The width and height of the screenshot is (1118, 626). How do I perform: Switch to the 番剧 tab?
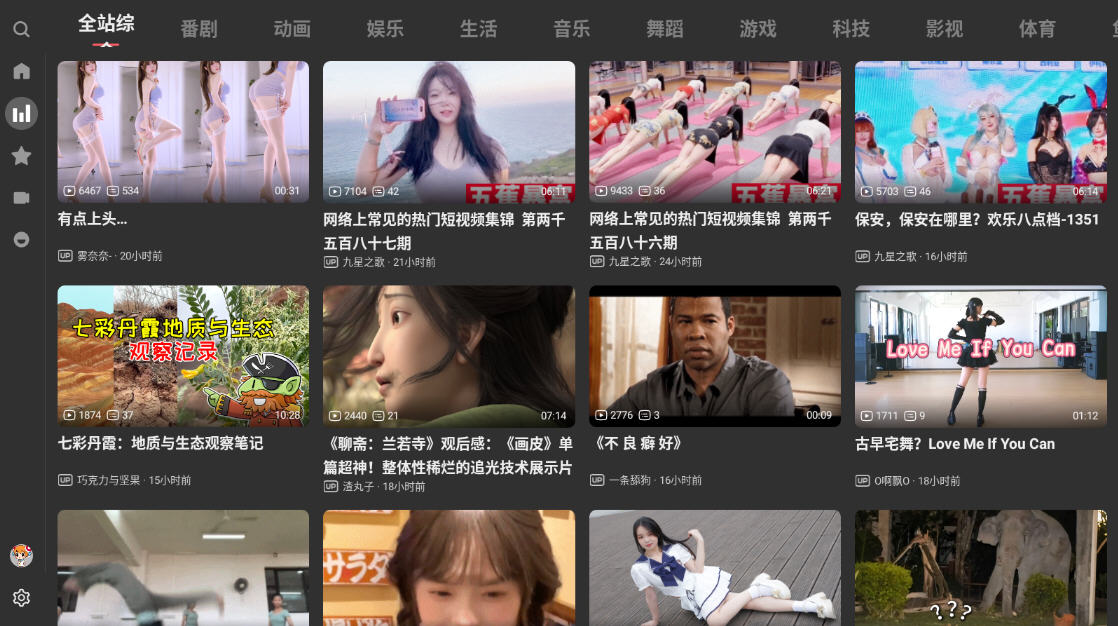point(199,29)
